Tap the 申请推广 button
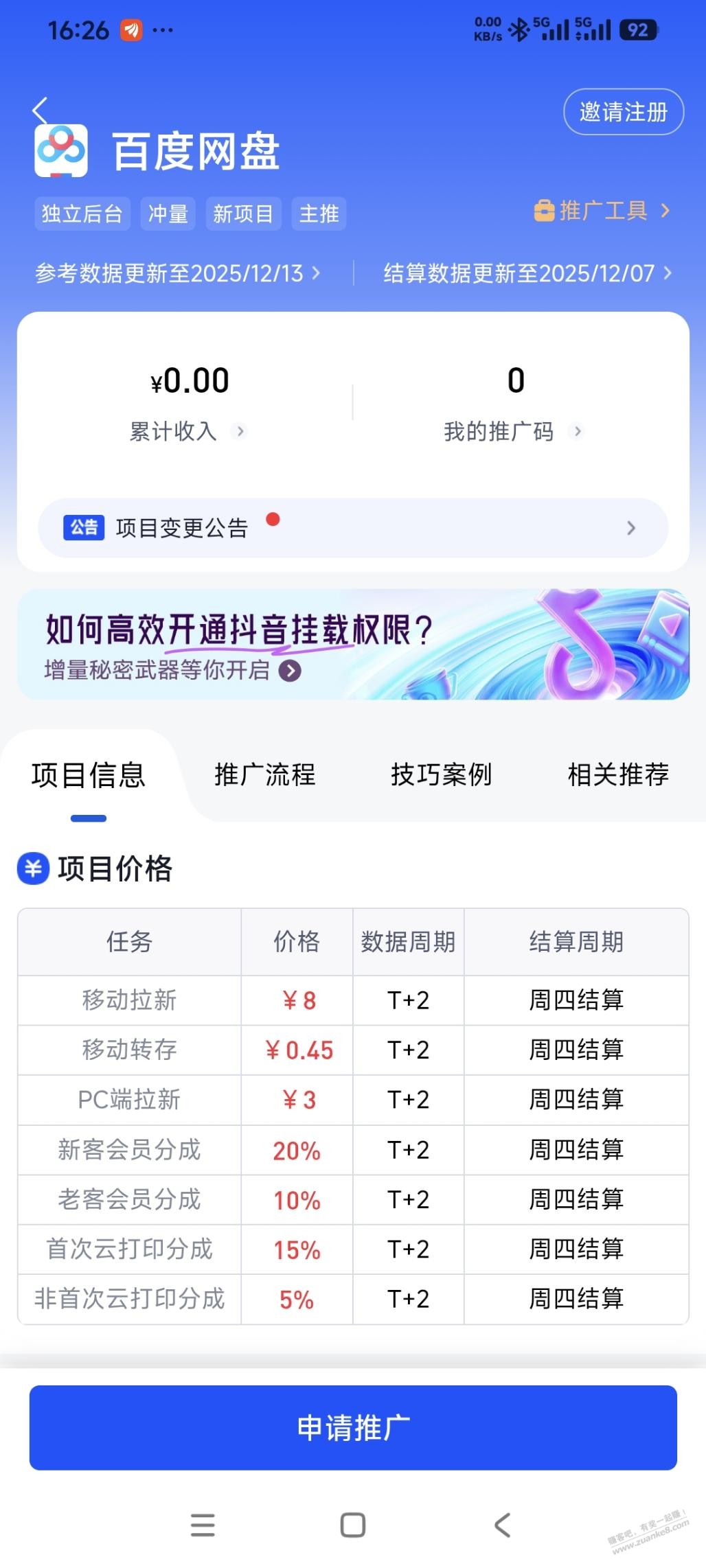 pos(352,1428)
